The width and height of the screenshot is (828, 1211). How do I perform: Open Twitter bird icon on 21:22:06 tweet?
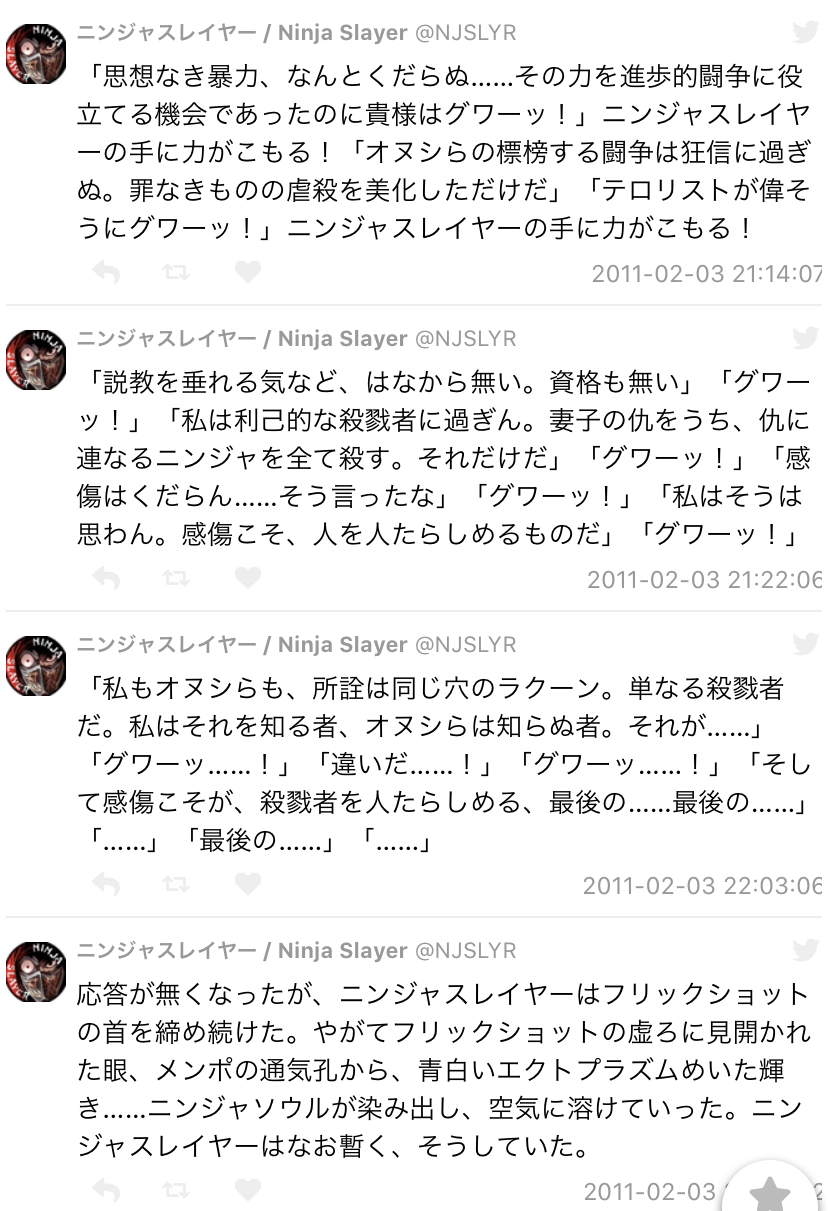(x=805, y=338)
